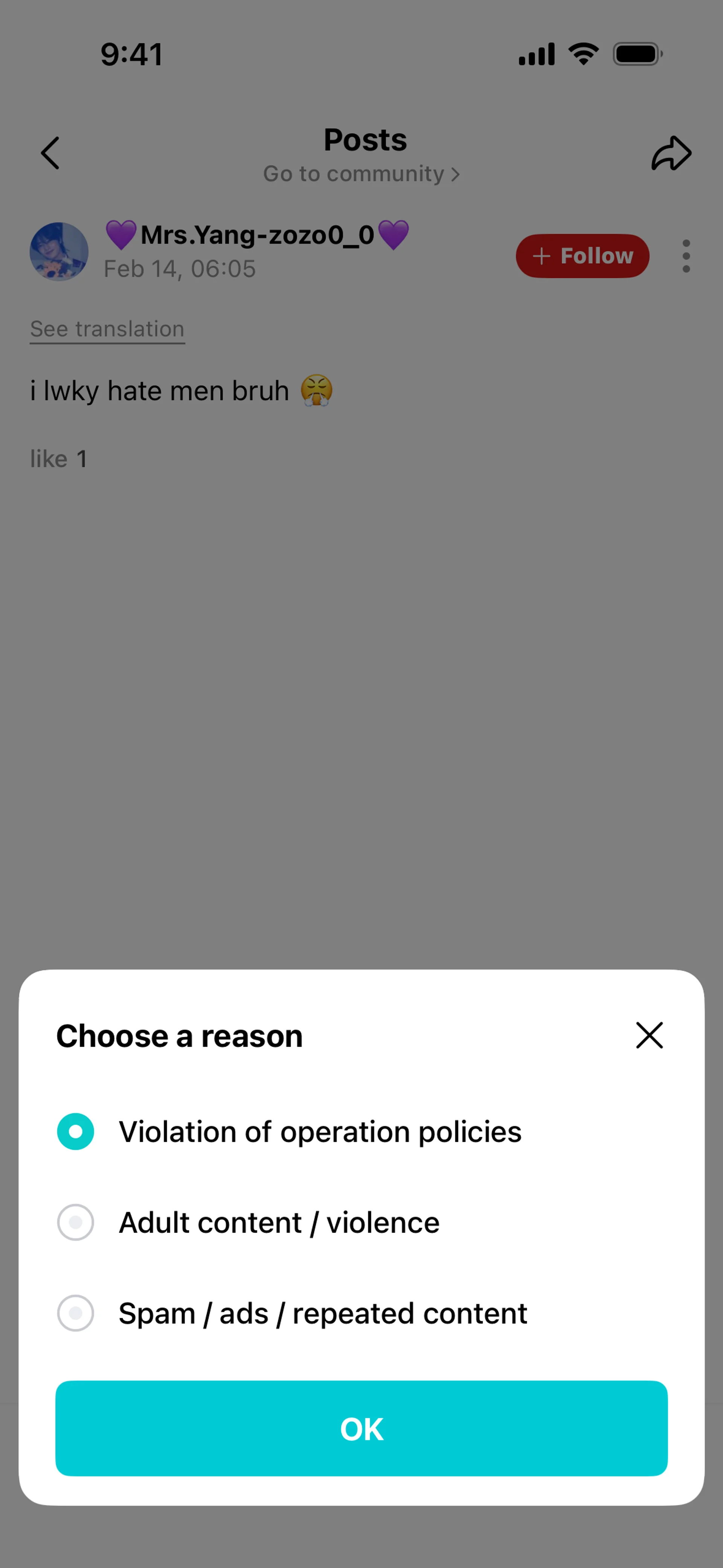This screenshot has height=1568, width=723.
Task: Confirm report with the OK button
Action: 361,1429
